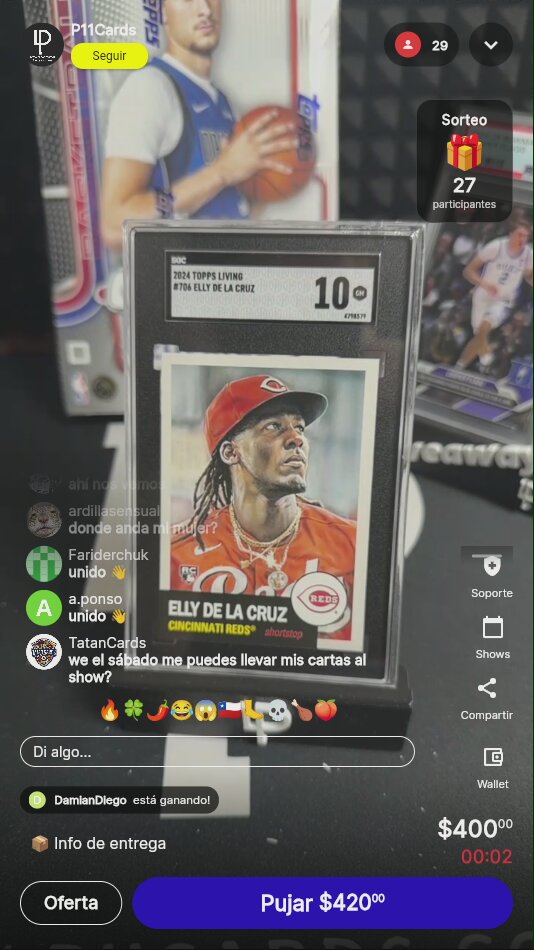Send the four-leaf clover reaction

point(133,709)
